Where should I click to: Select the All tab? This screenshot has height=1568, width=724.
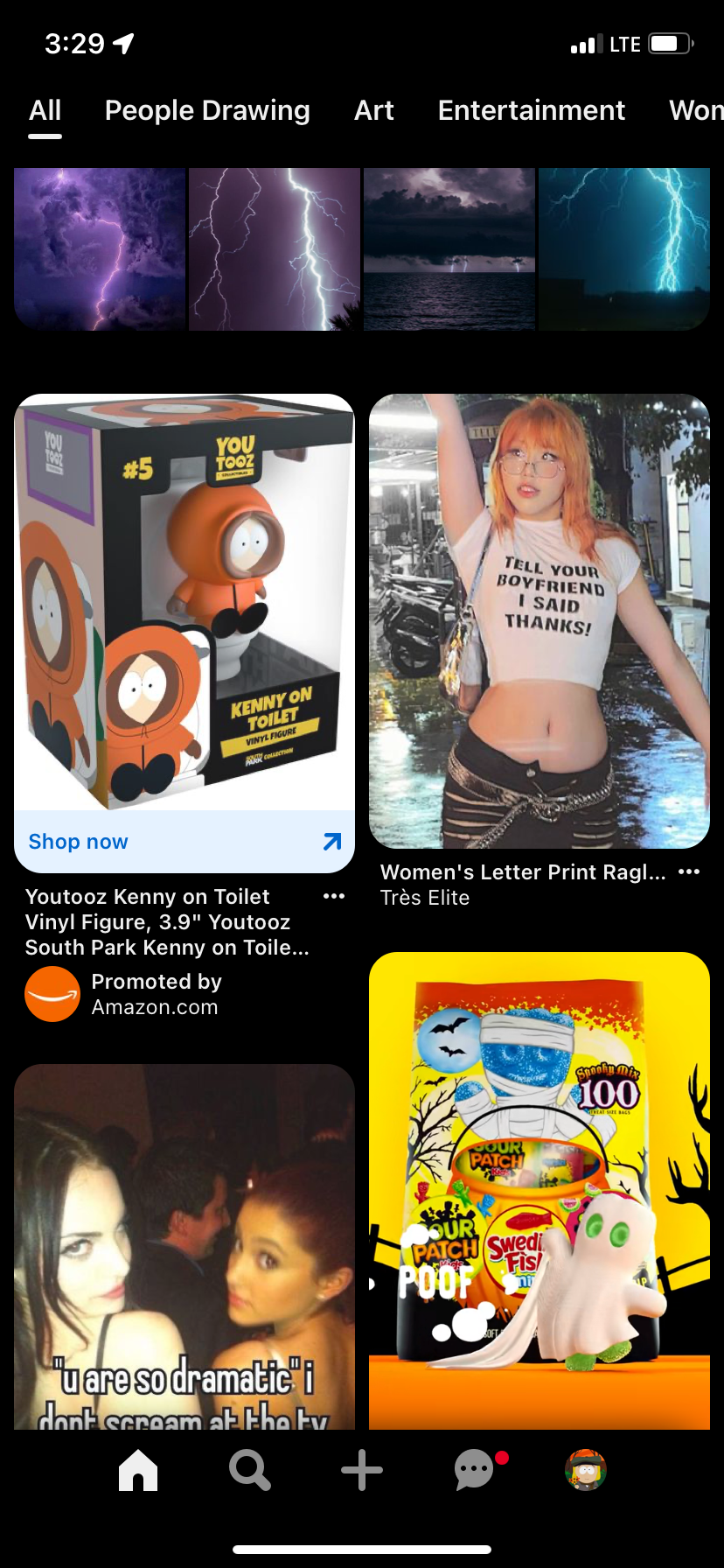click(x=45, y=110)
